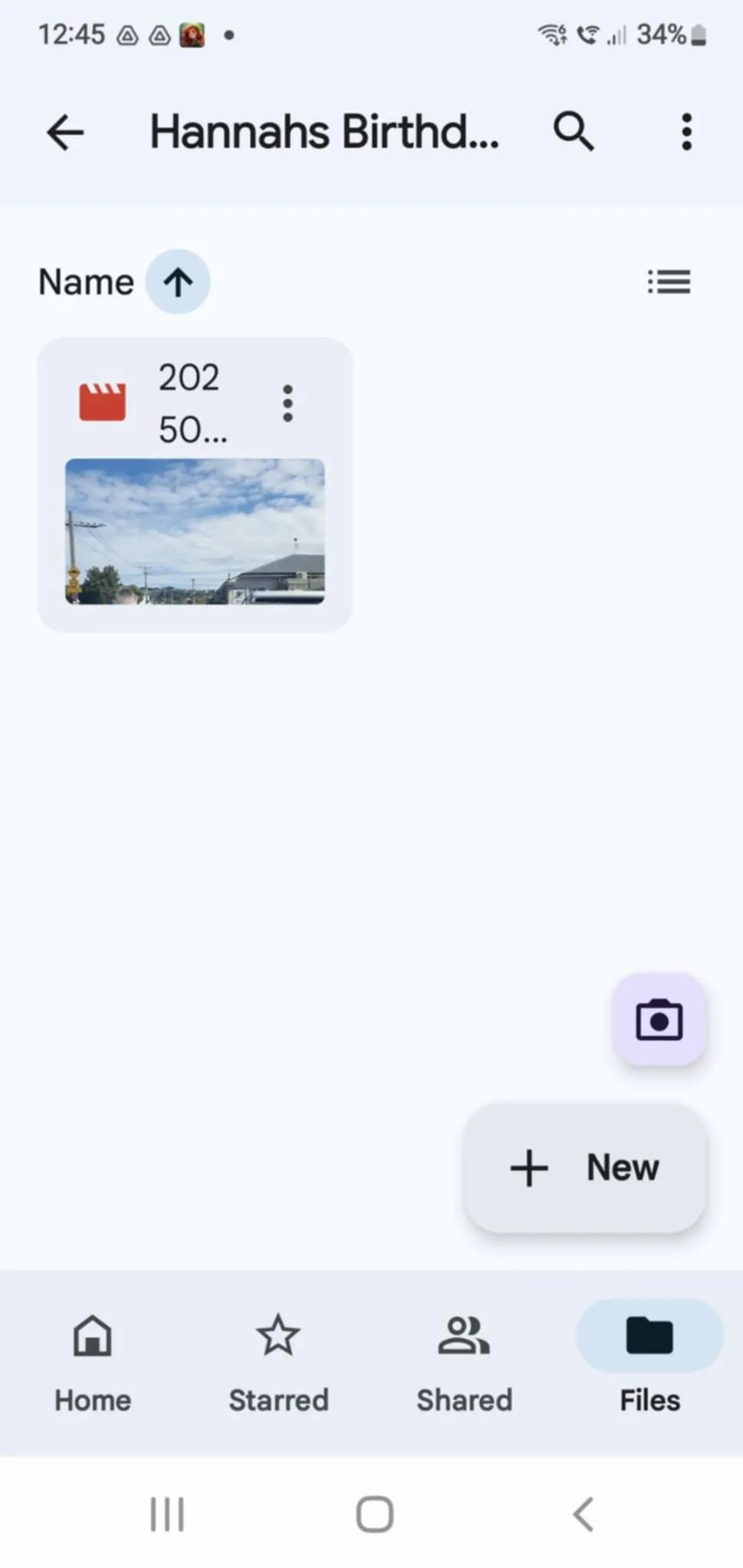Scan a document with the camera button
The height and width of the screenshot is (1568, 743).
tap(659, 1020)
